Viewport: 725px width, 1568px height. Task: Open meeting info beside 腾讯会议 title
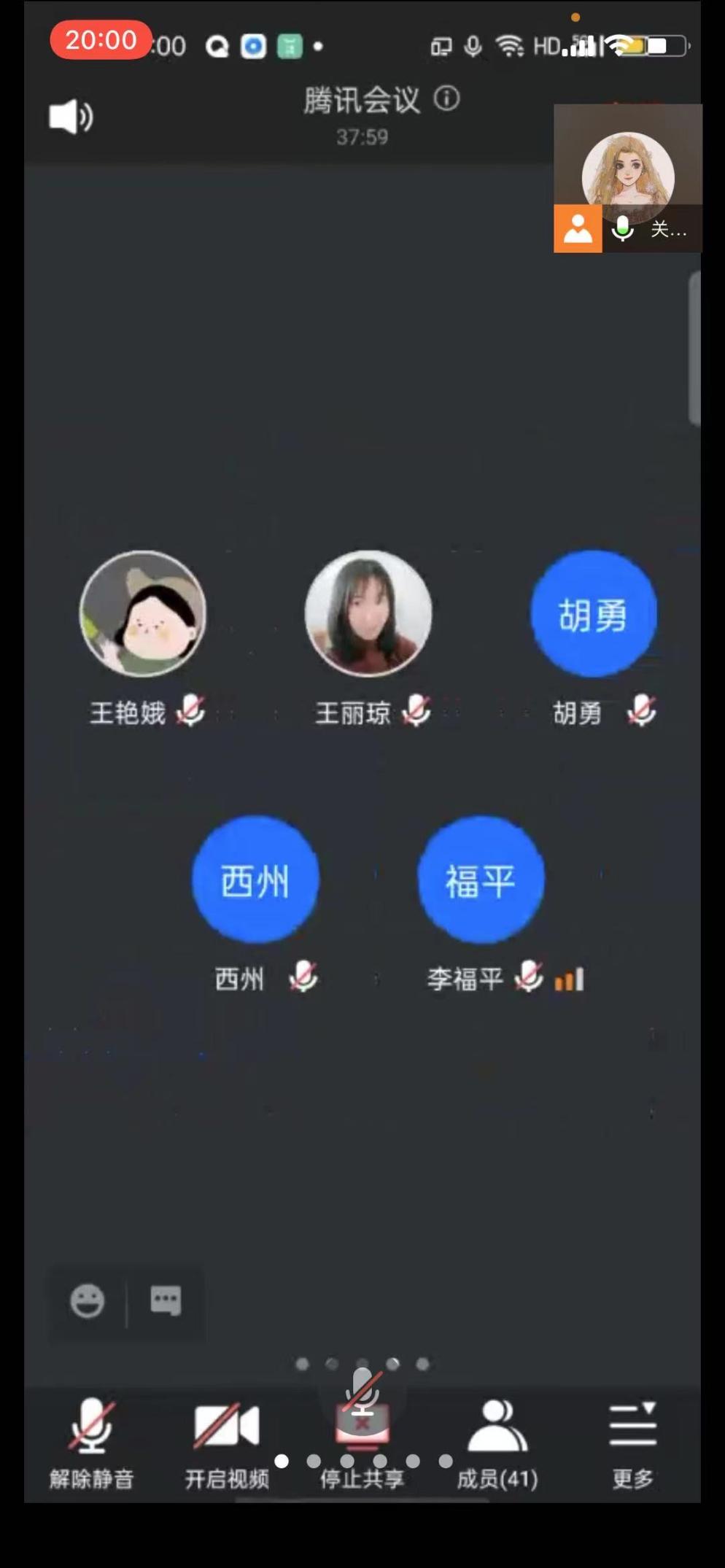[x=446, y=98]
